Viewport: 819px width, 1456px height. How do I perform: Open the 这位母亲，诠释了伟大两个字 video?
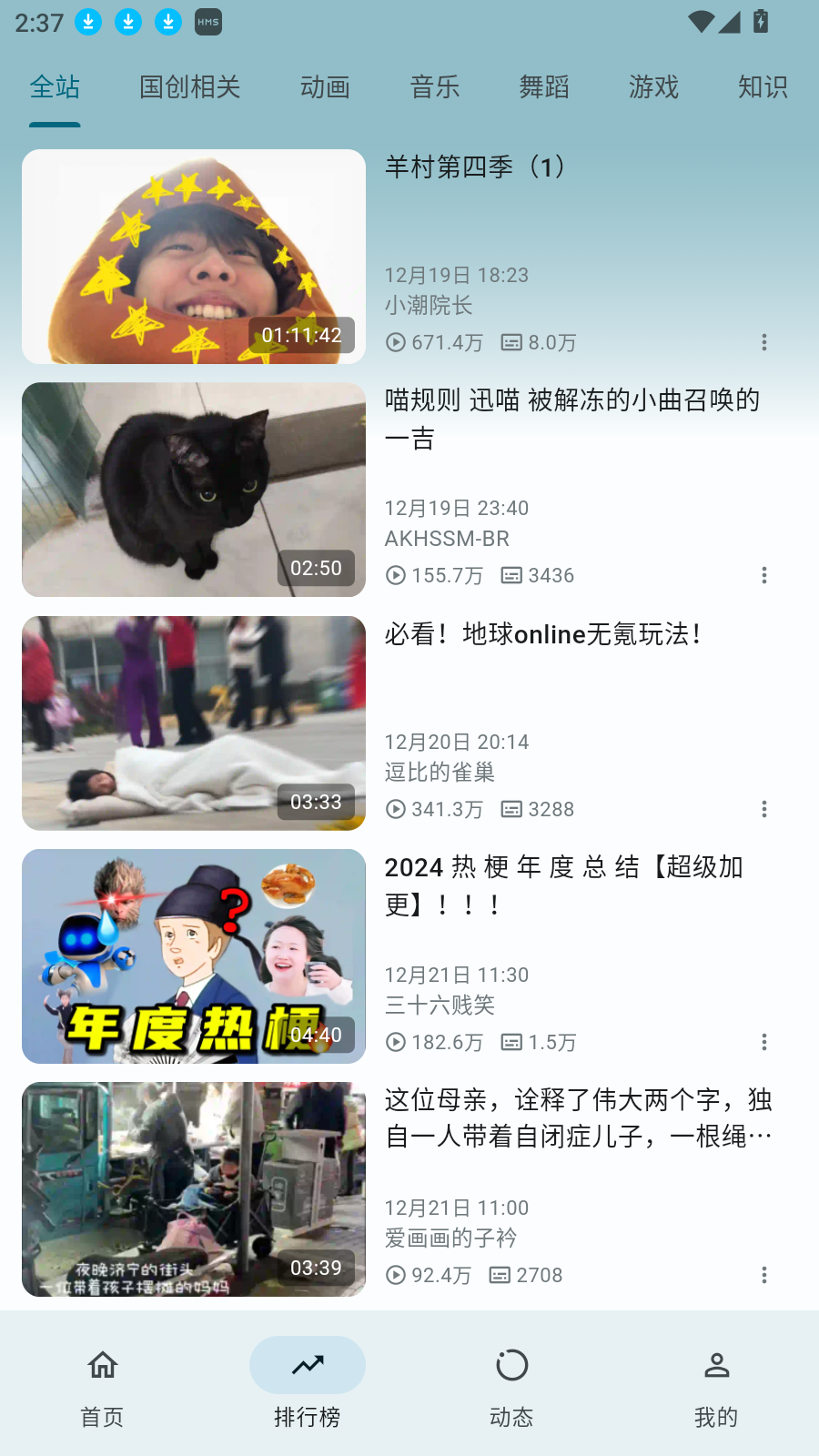(194, 1189)
